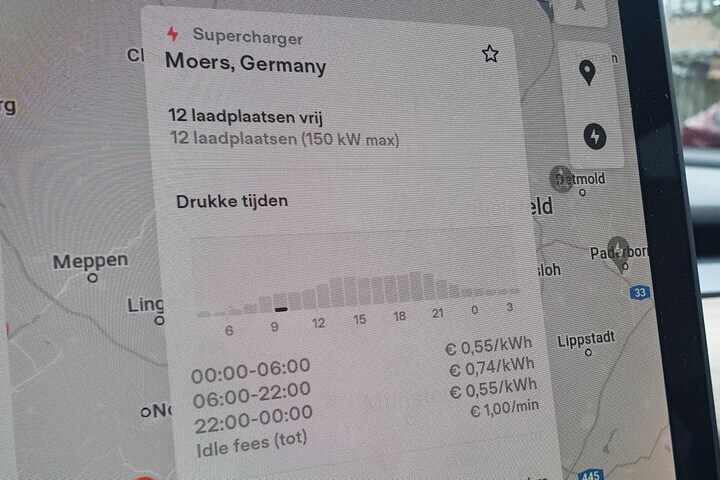Toggle the charging stations lightning button
This screenshot has height=480, width=720.
[595, 136]
